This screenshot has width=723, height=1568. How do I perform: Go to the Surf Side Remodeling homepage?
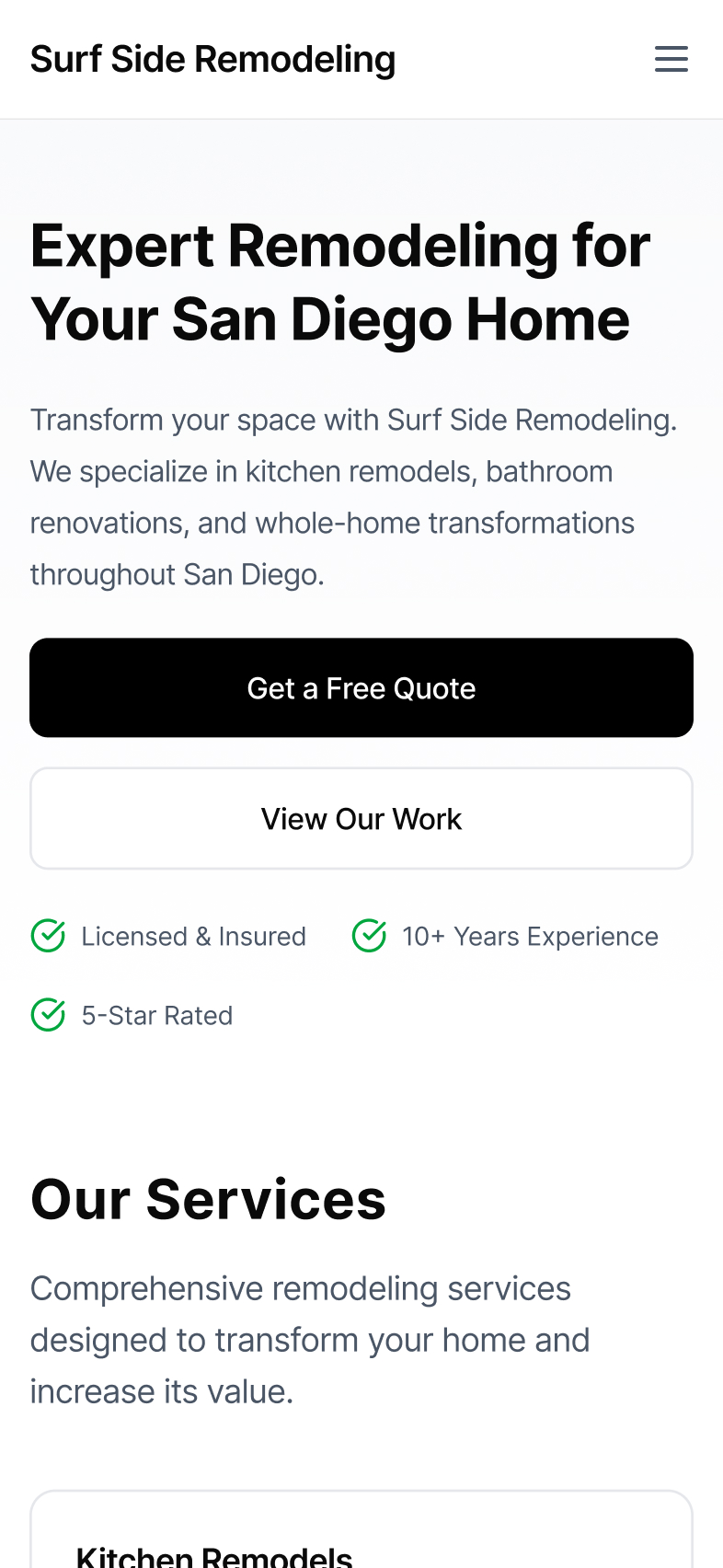click(212, 59)
